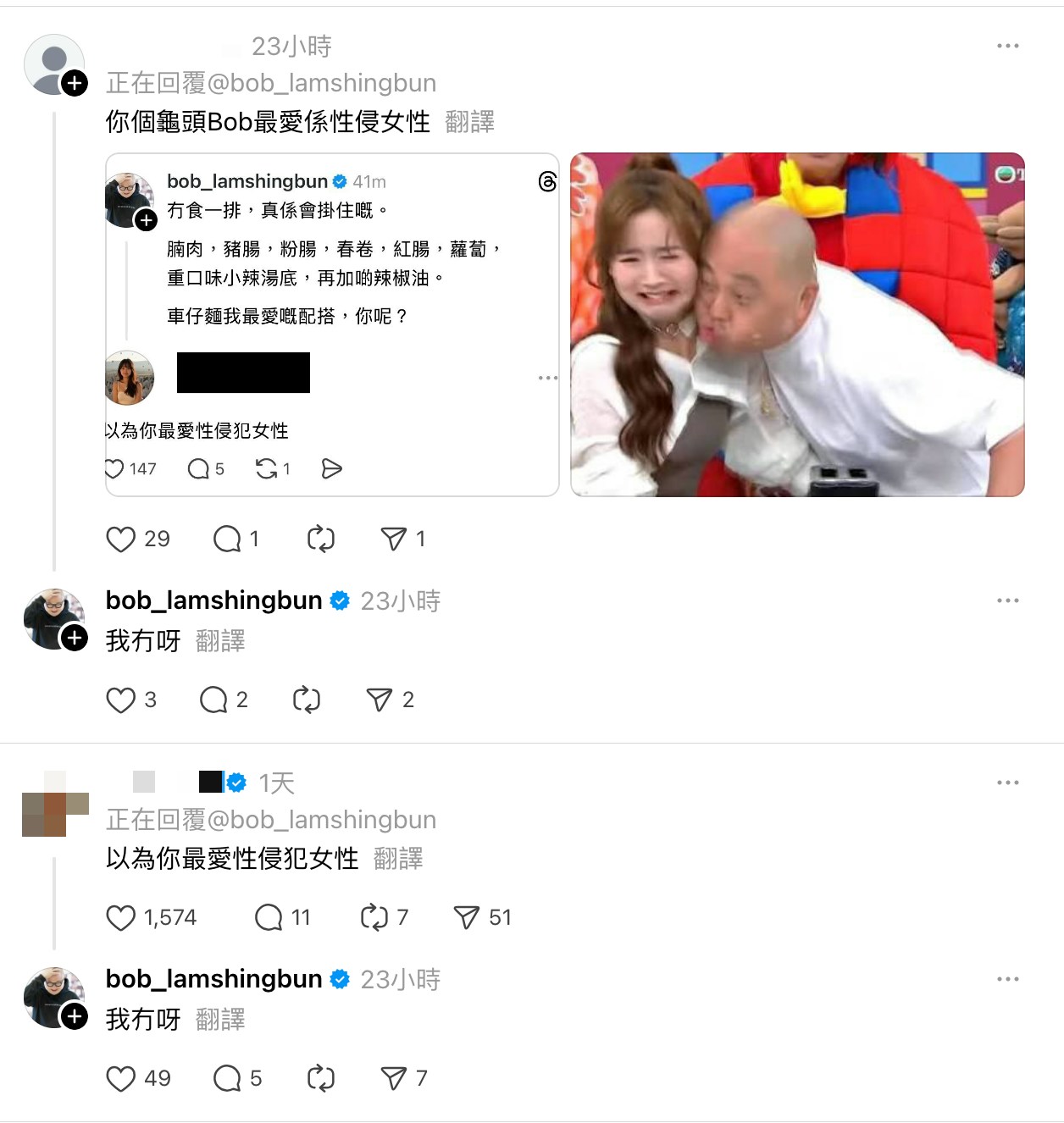Open the photo of the man kissing the woman

797,324
